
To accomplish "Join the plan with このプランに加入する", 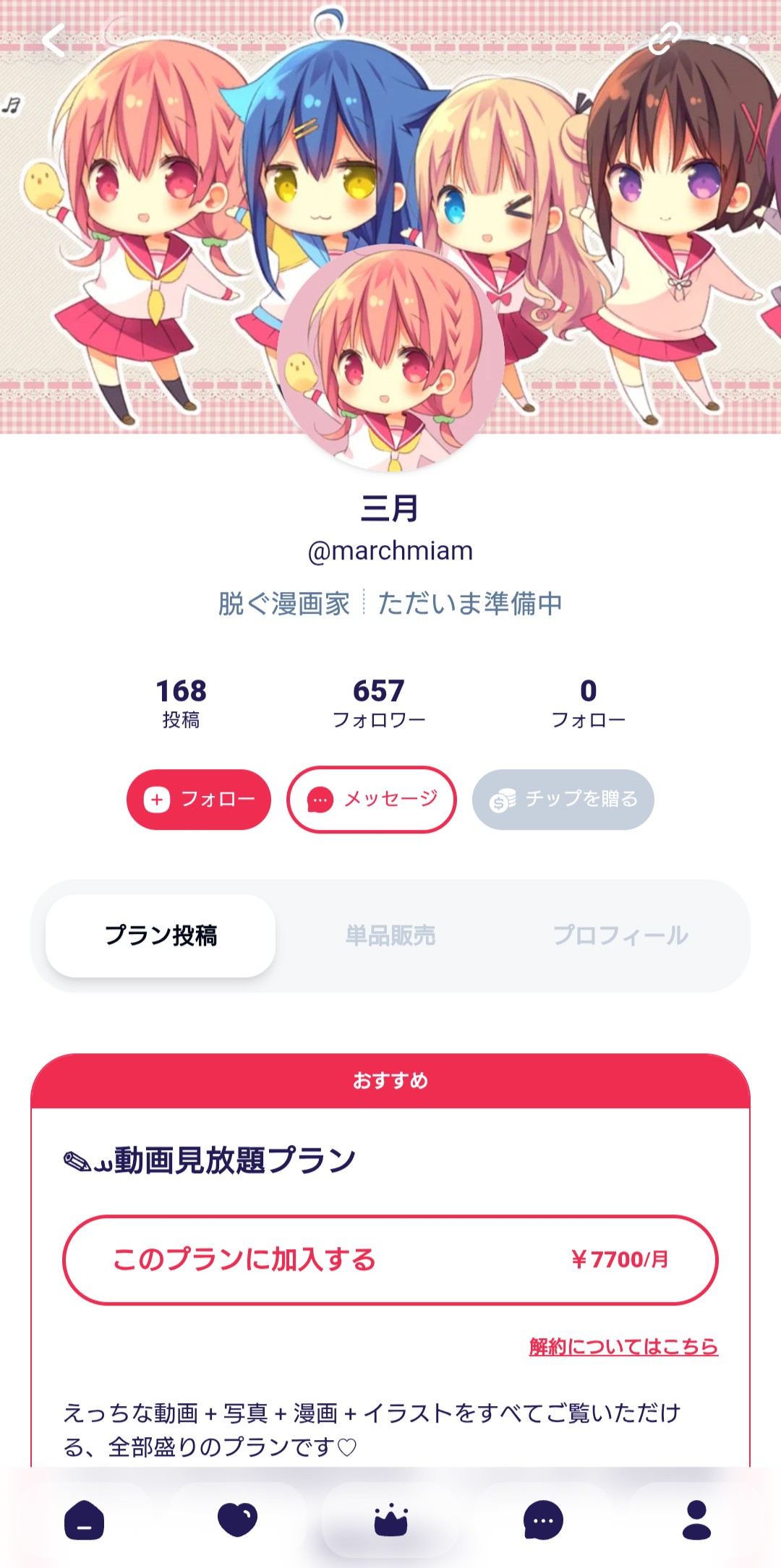I will 390,1259.
